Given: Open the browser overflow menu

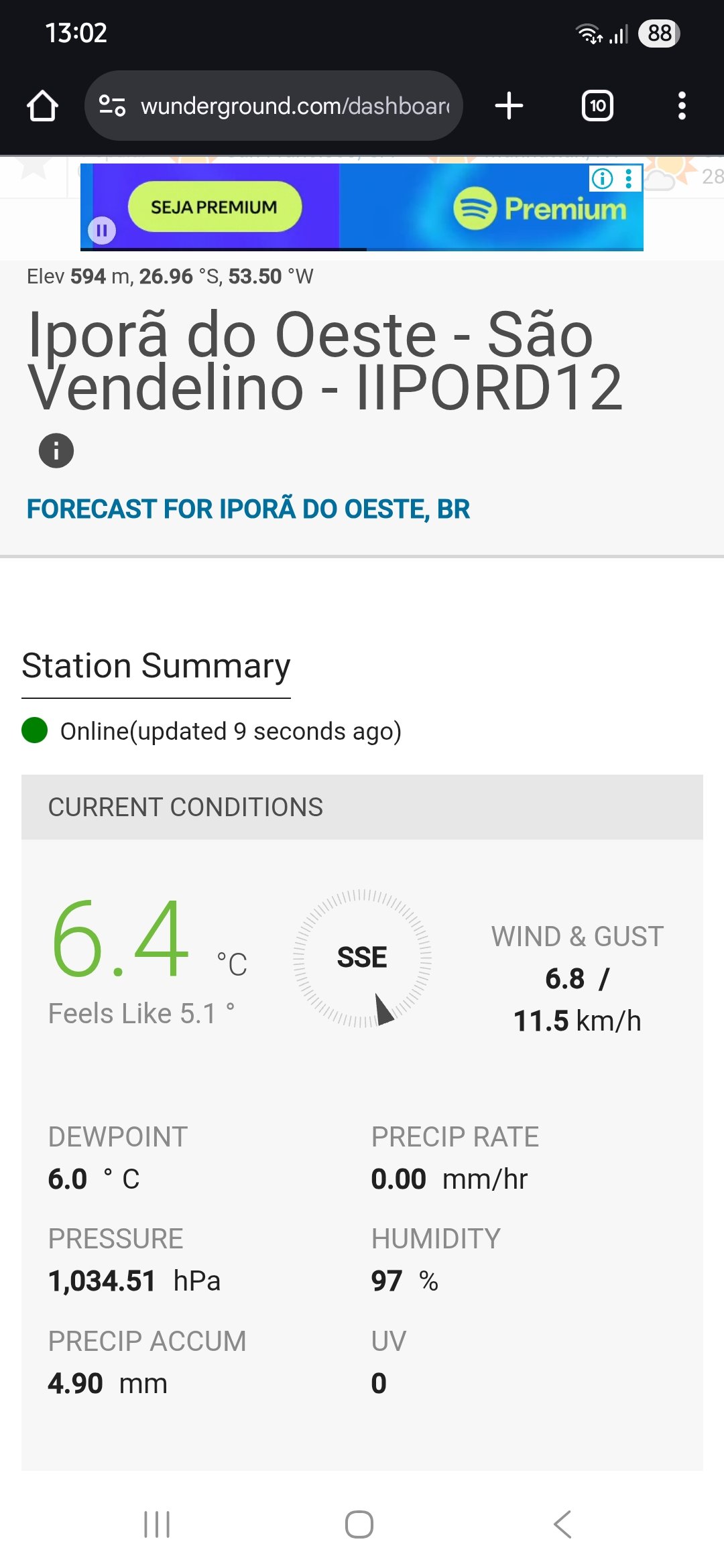Looking at the screenshot, I should [681, 106].
